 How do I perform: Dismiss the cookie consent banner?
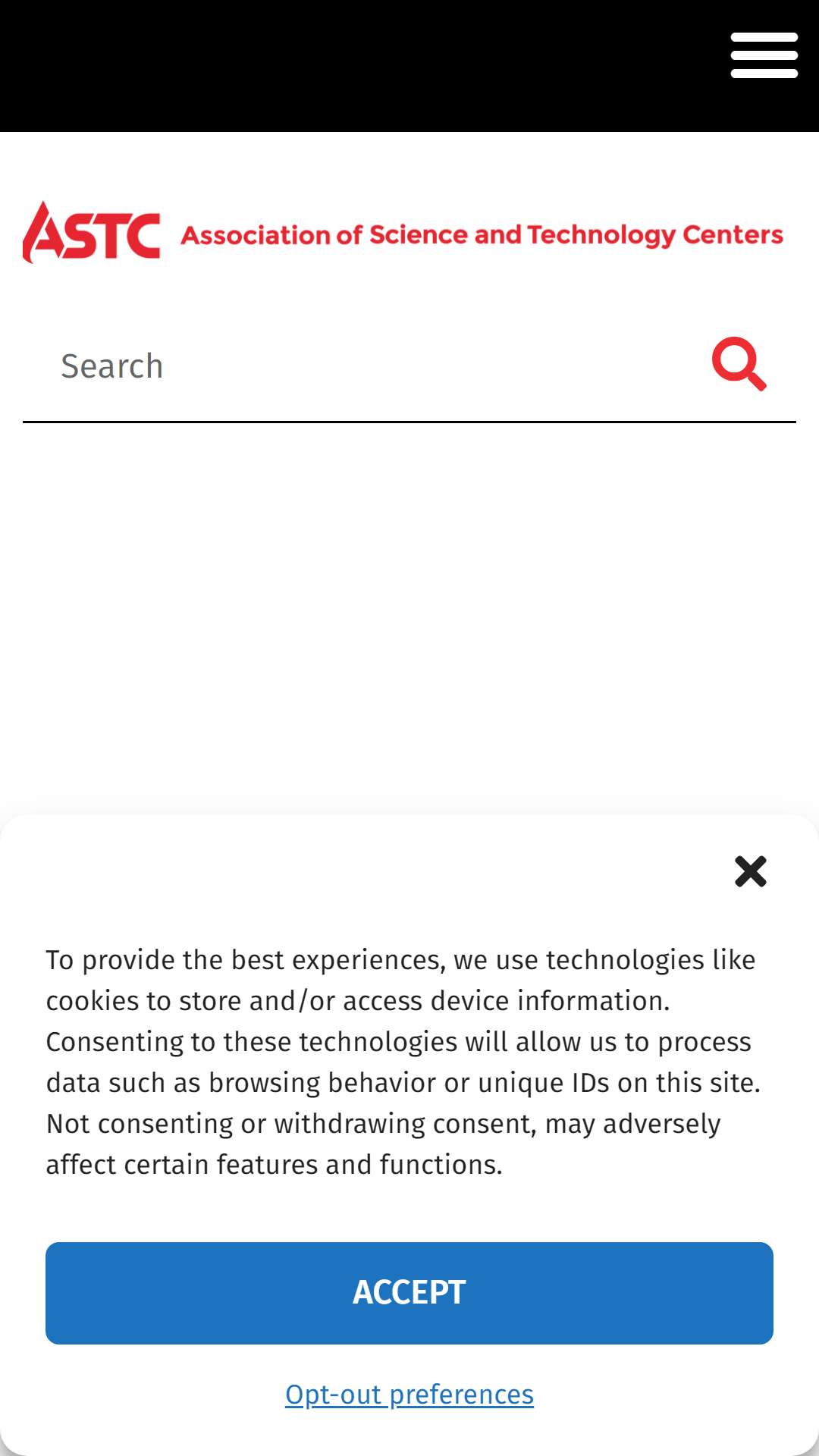tap(751, 871)
